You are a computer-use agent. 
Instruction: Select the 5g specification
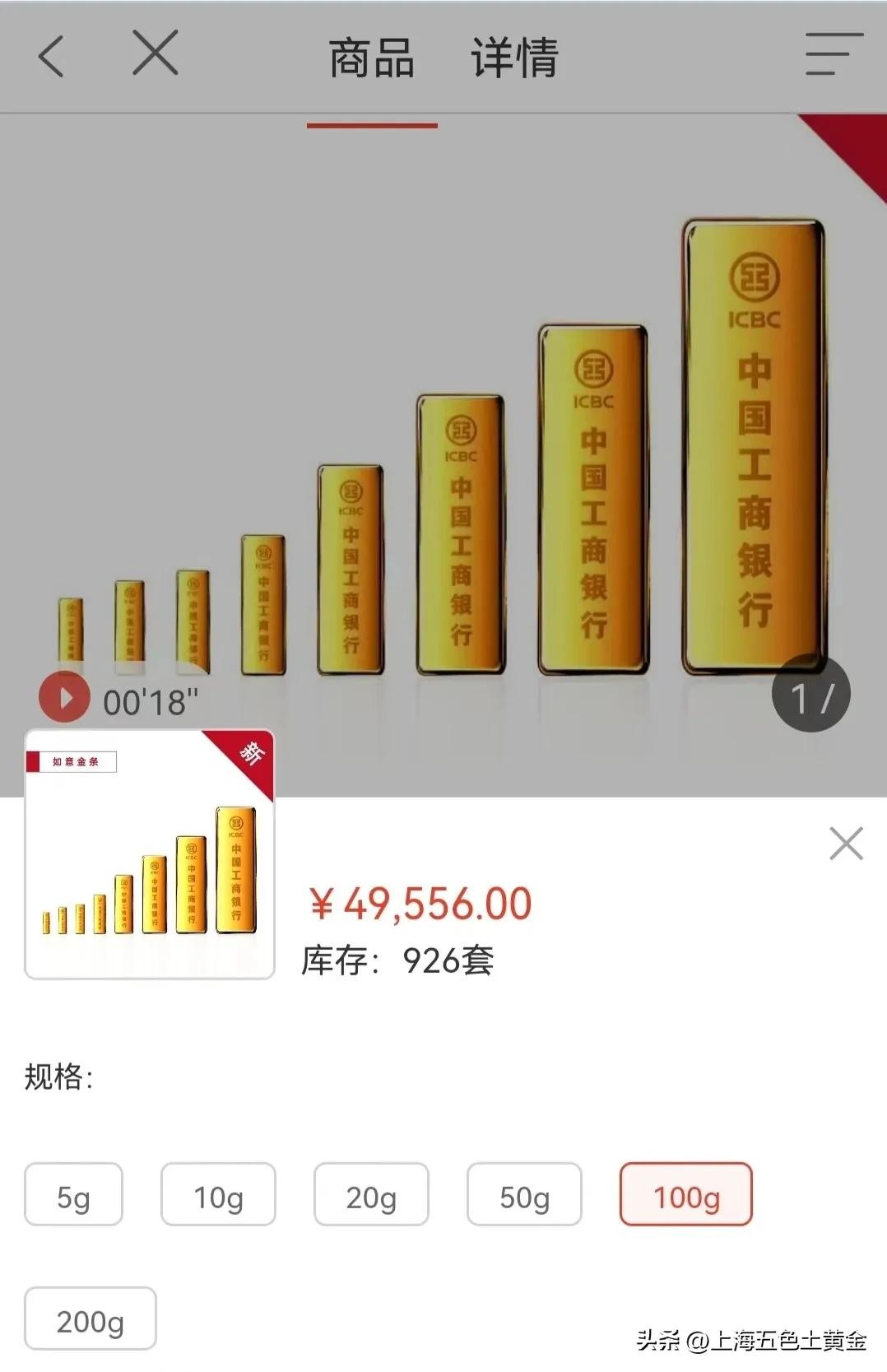pyautogui.click(x=73, y=1195)
